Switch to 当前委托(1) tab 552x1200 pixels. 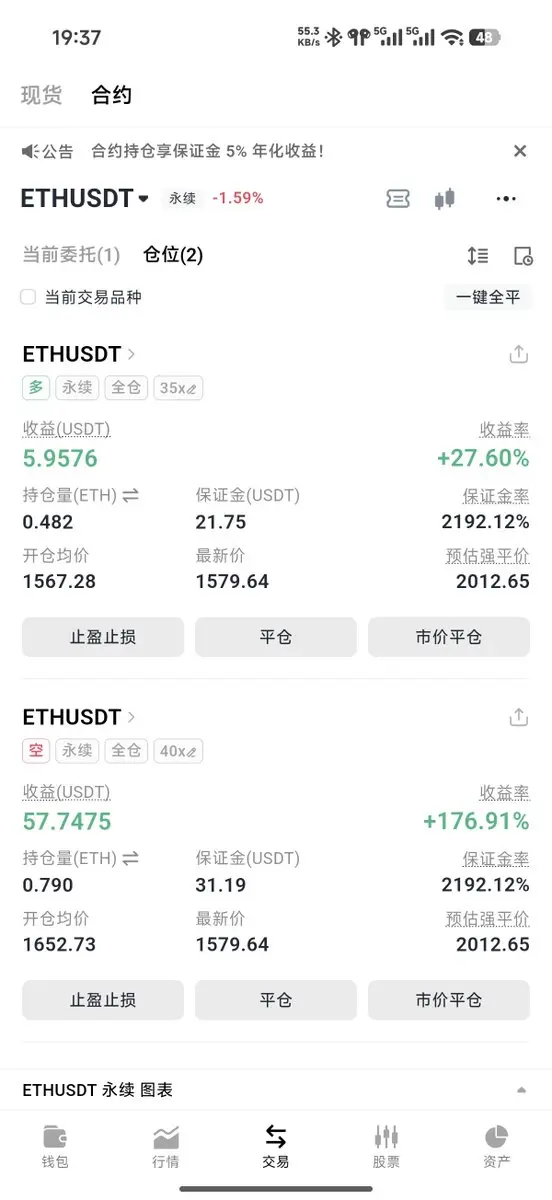point(71,255)
